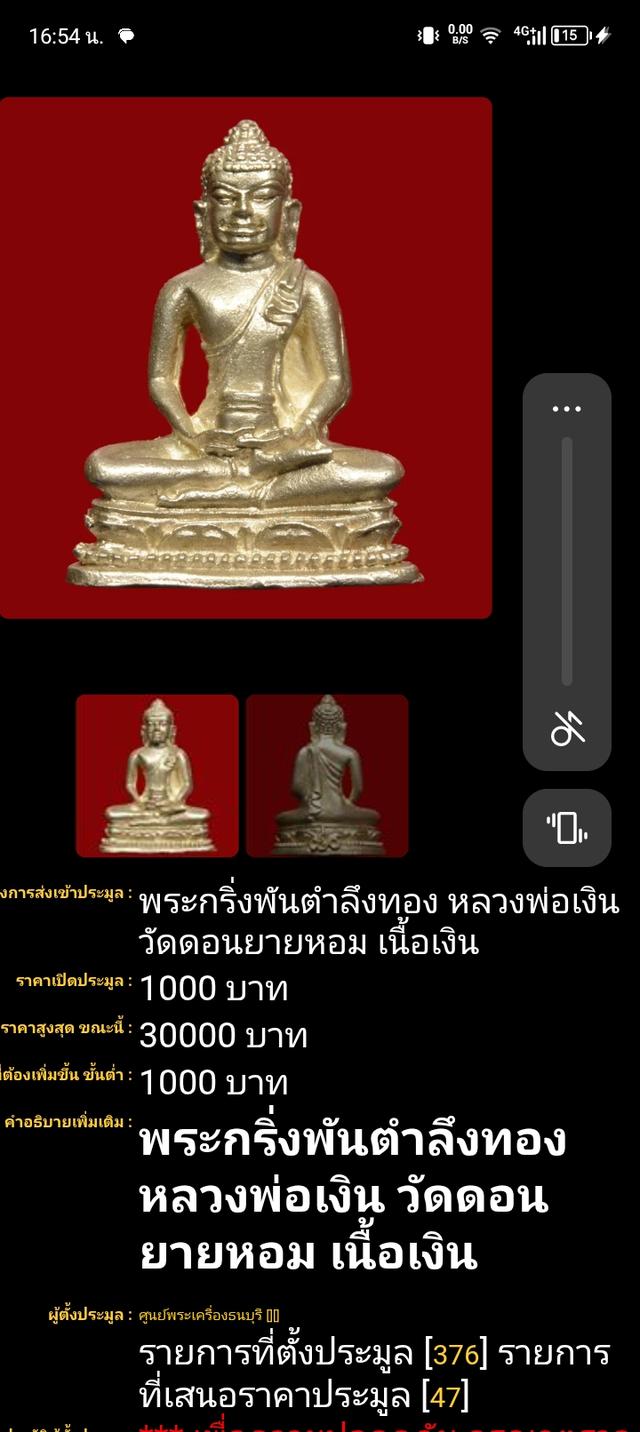This screenshot has width=640, height=1432.
Task: Tap the volume slider track
Action: point(567,560)
